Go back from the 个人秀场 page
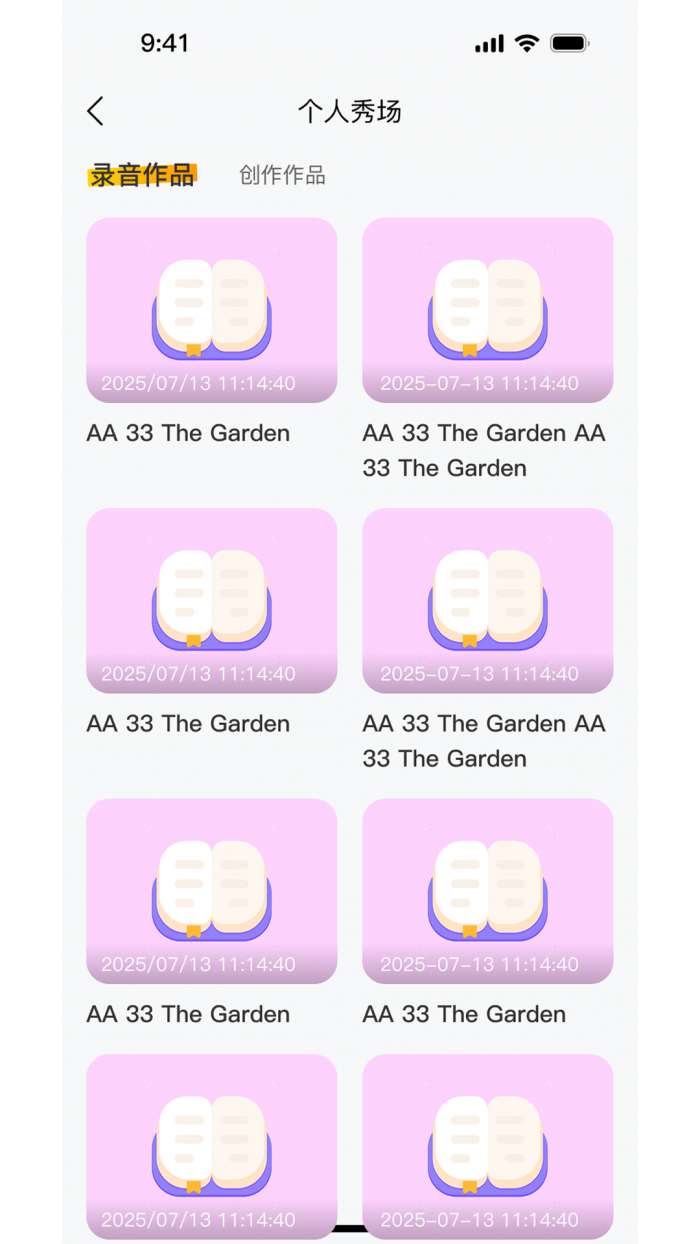This screenshot has width=700, height=1244. click(96, 111)
